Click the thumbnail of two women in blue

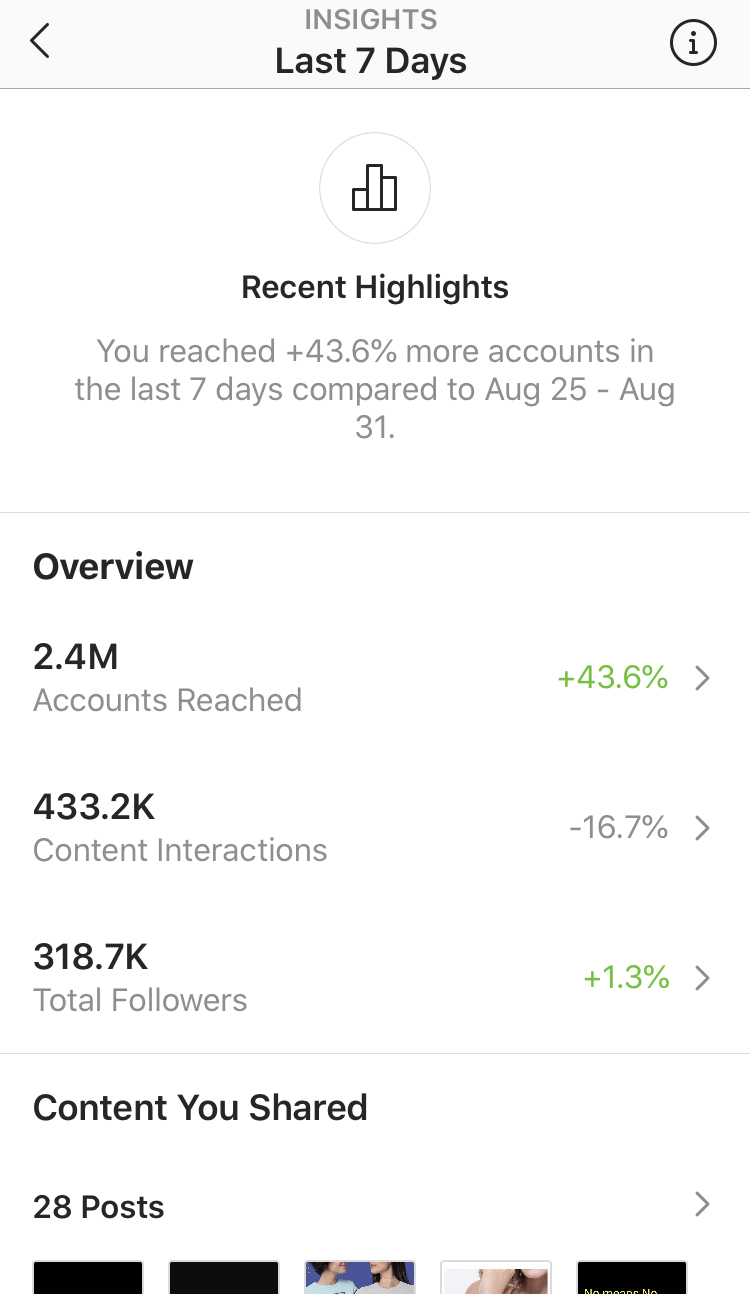(359, 1277)
